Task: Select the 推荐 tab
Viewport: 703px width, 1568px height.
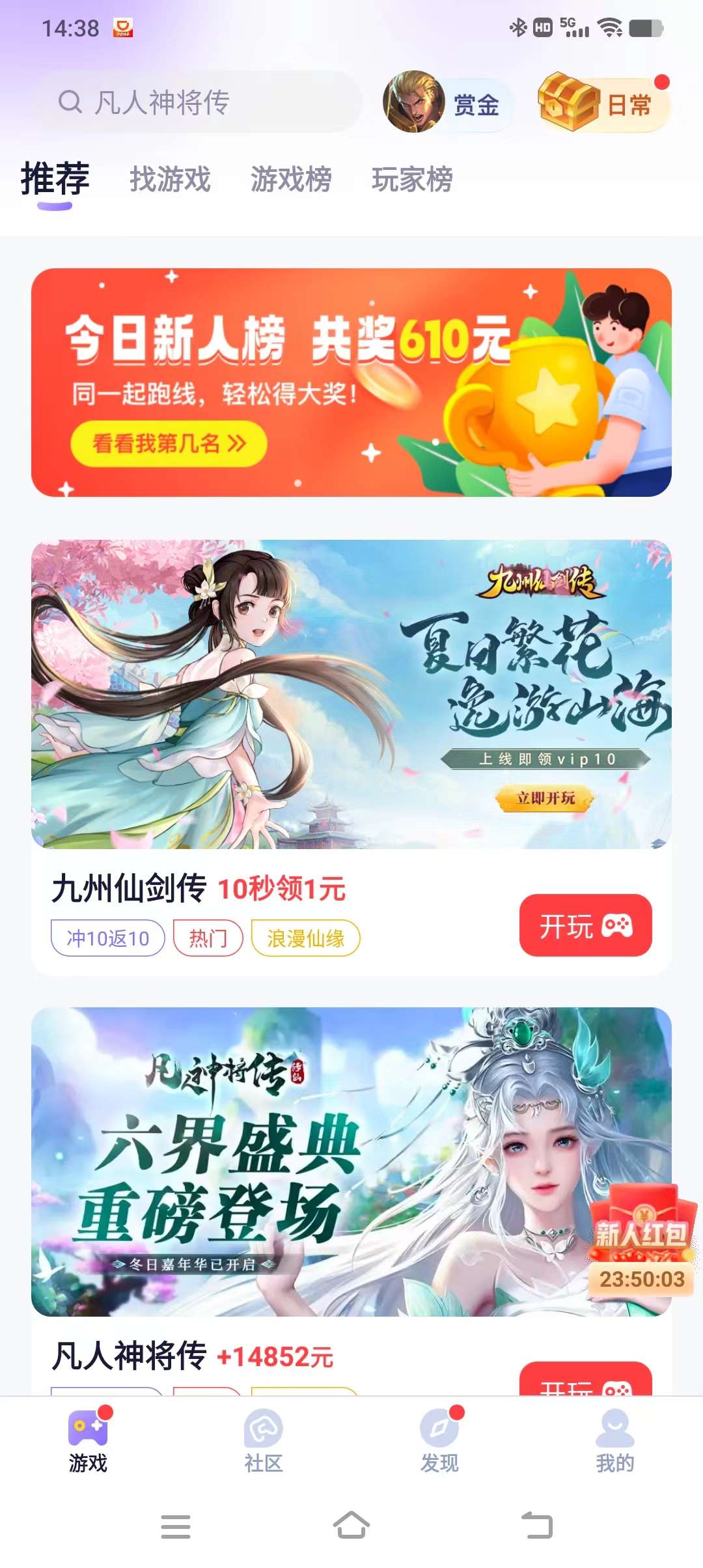Action: pyautogui.click(x=55, y=179)
